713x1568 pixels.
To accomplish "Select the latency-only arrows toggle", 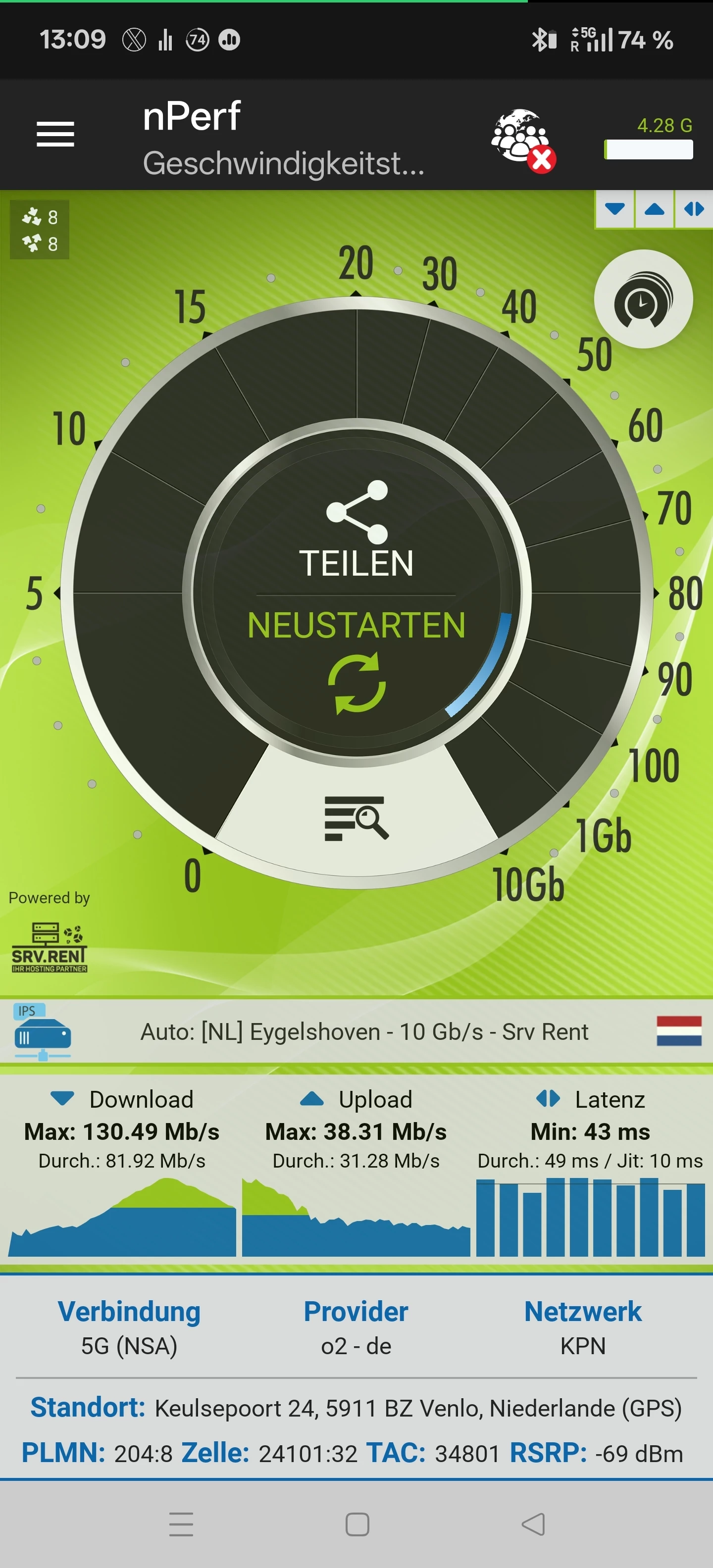I will pyautogui.click(x=694, y=209).
